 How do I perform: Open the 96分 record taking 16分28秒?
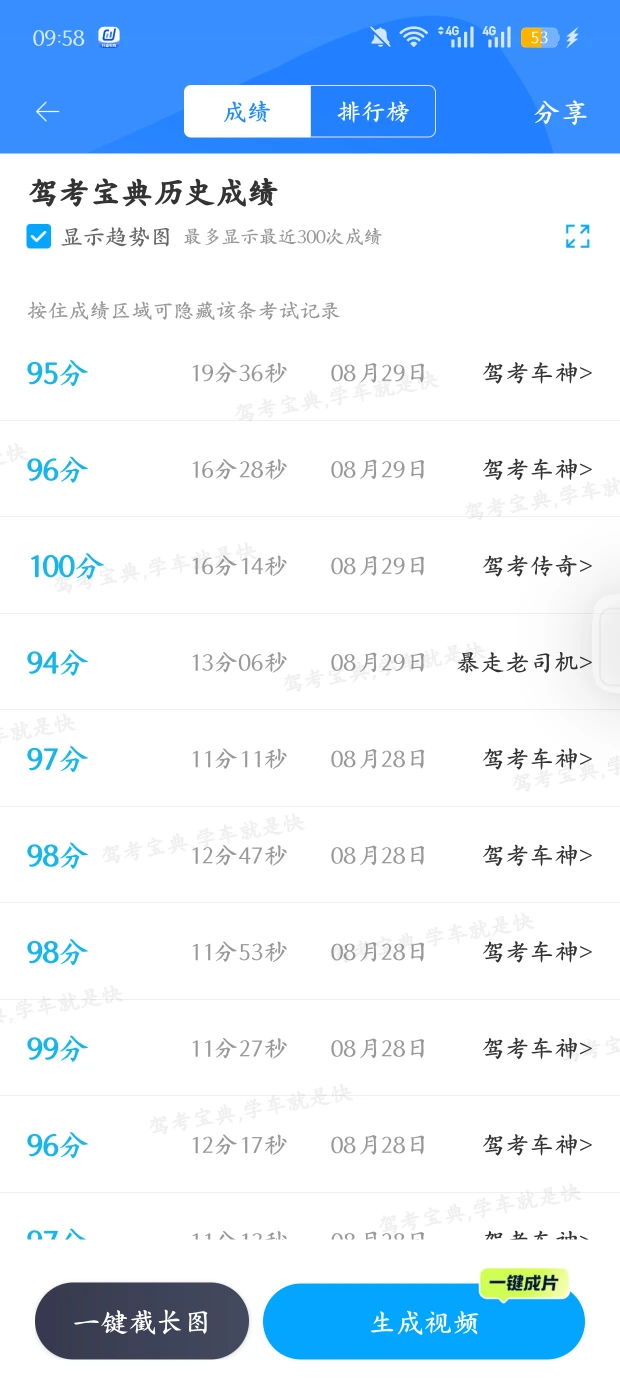tap(310, 469)
